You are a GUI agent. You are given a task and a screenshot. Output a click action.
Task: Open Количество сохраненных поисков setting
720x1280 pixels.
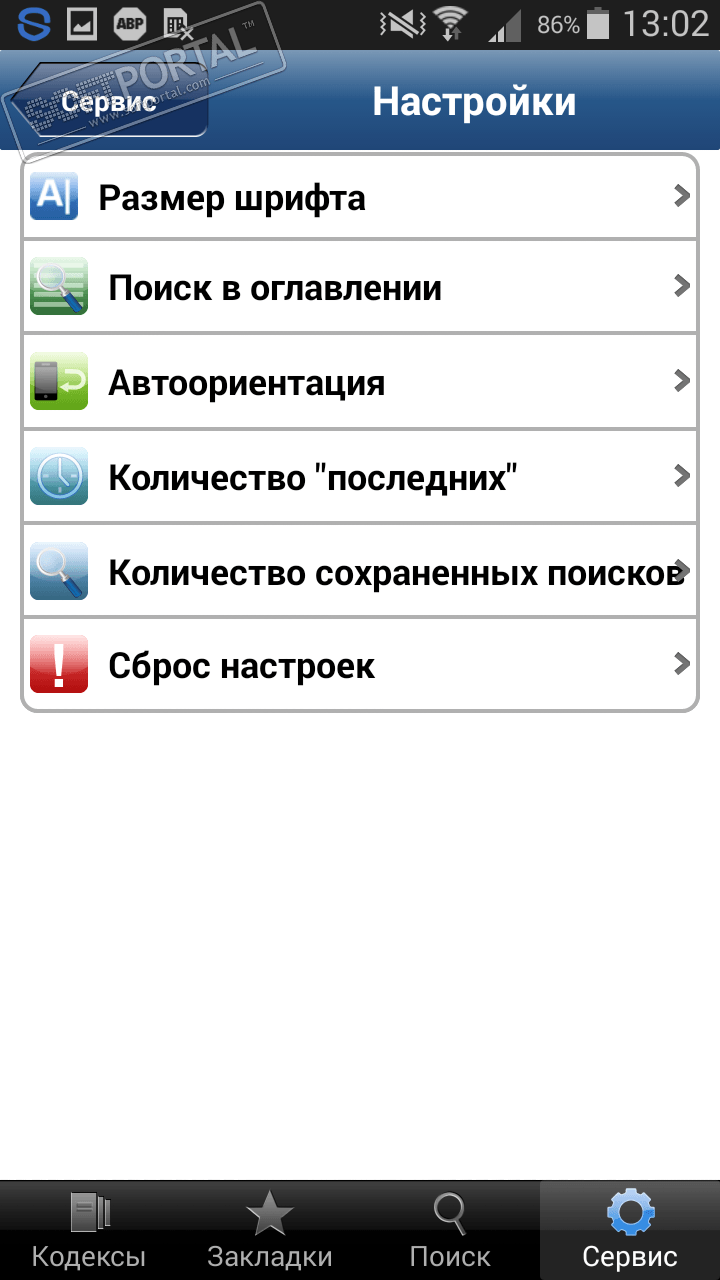(x=360, y=573)
